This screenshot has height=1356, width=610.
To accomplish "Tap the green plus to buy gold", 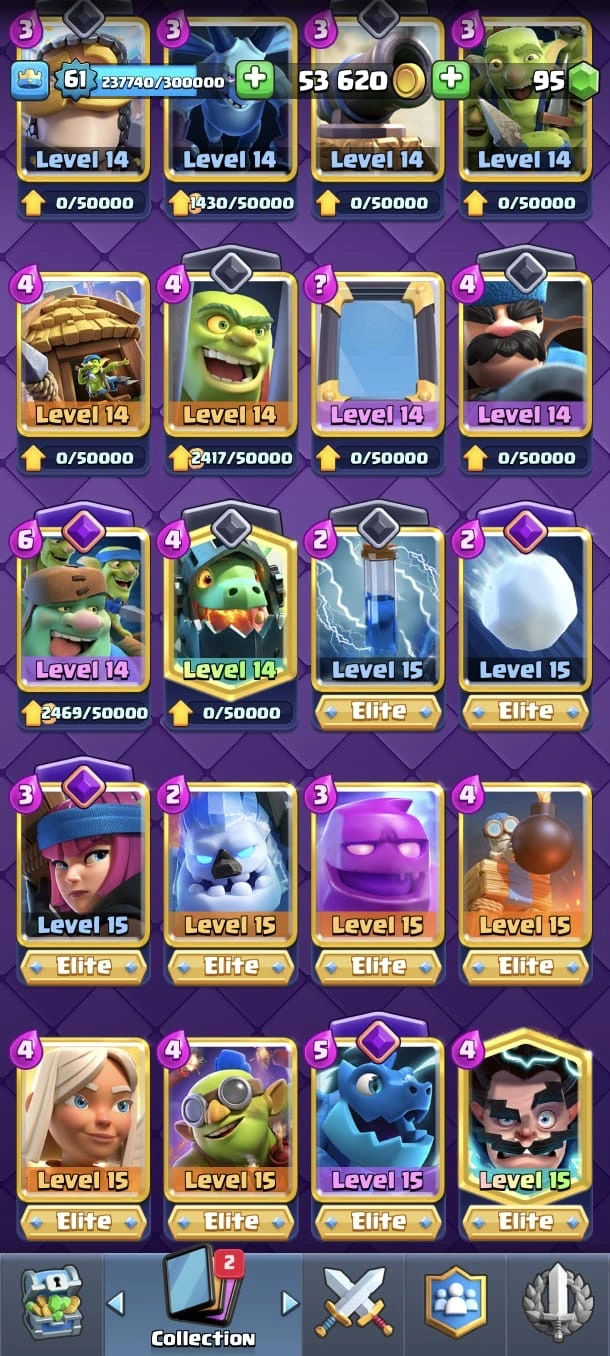I will tap(451, 80).
